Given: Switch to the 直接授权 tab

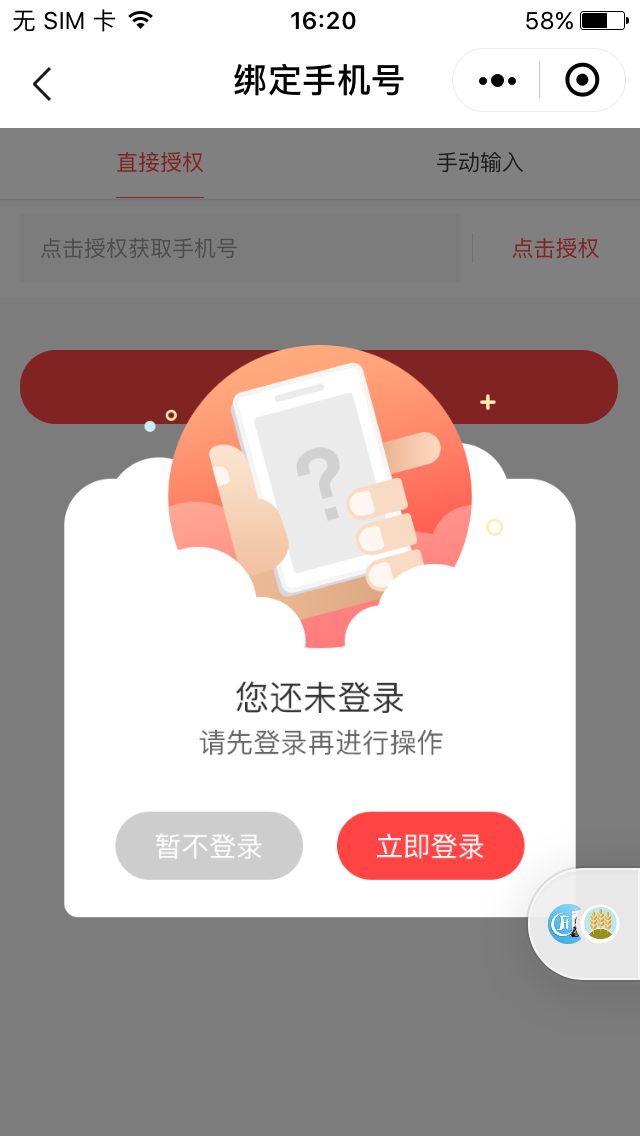Looking at the screenshot, I should (160, 163).
